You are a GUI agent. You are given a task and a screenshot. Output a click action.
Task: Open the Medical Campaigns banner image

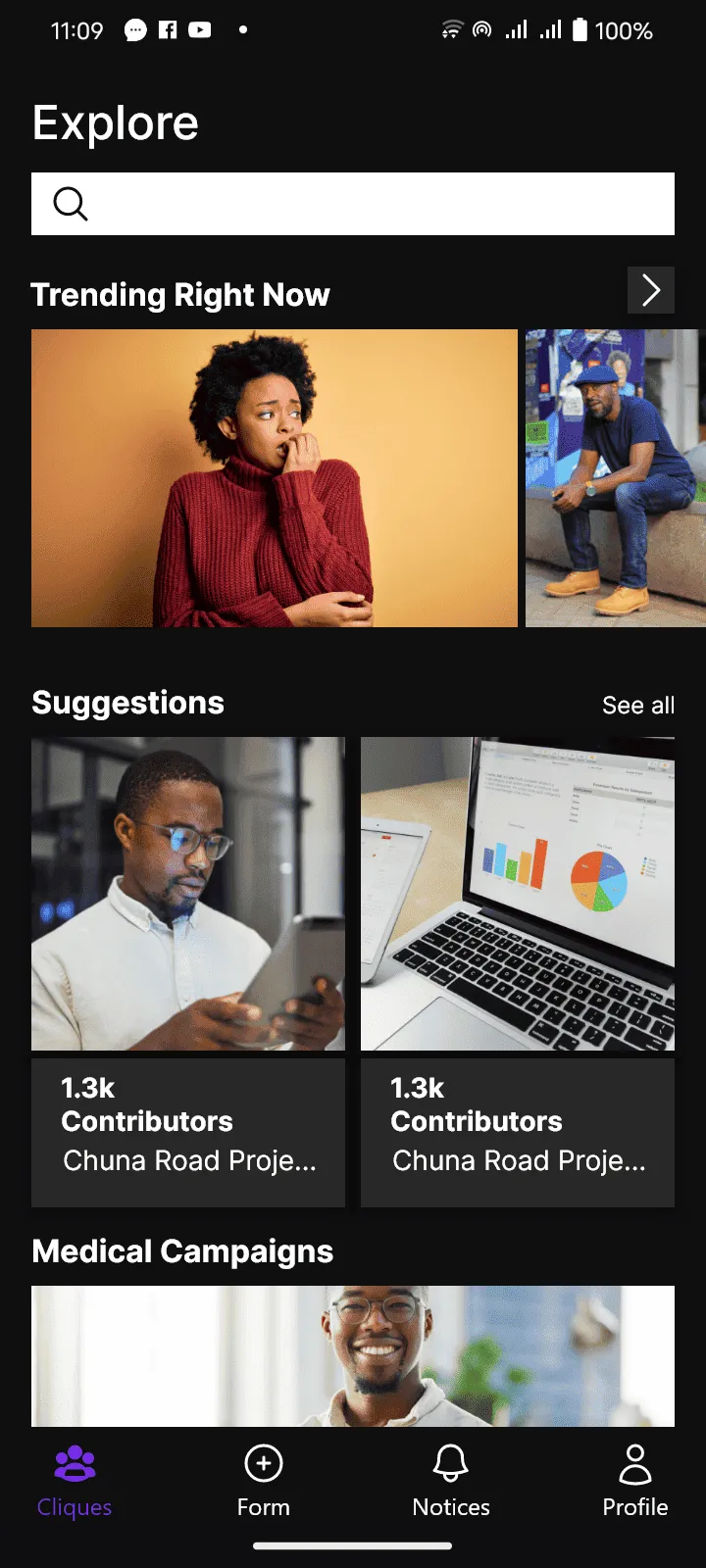click(353, 1356)
